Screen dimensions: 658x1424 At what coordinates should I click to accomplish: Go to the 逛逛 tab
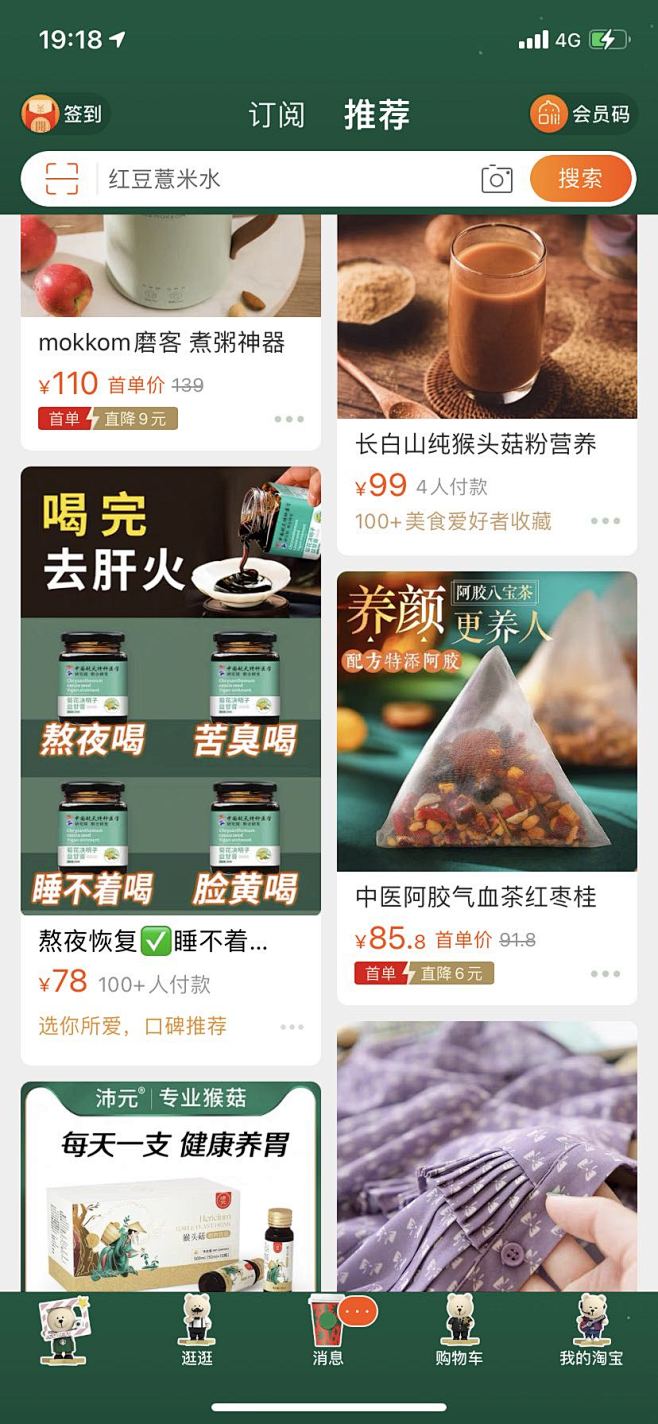pyautogui.click(x=197, y=1332)
